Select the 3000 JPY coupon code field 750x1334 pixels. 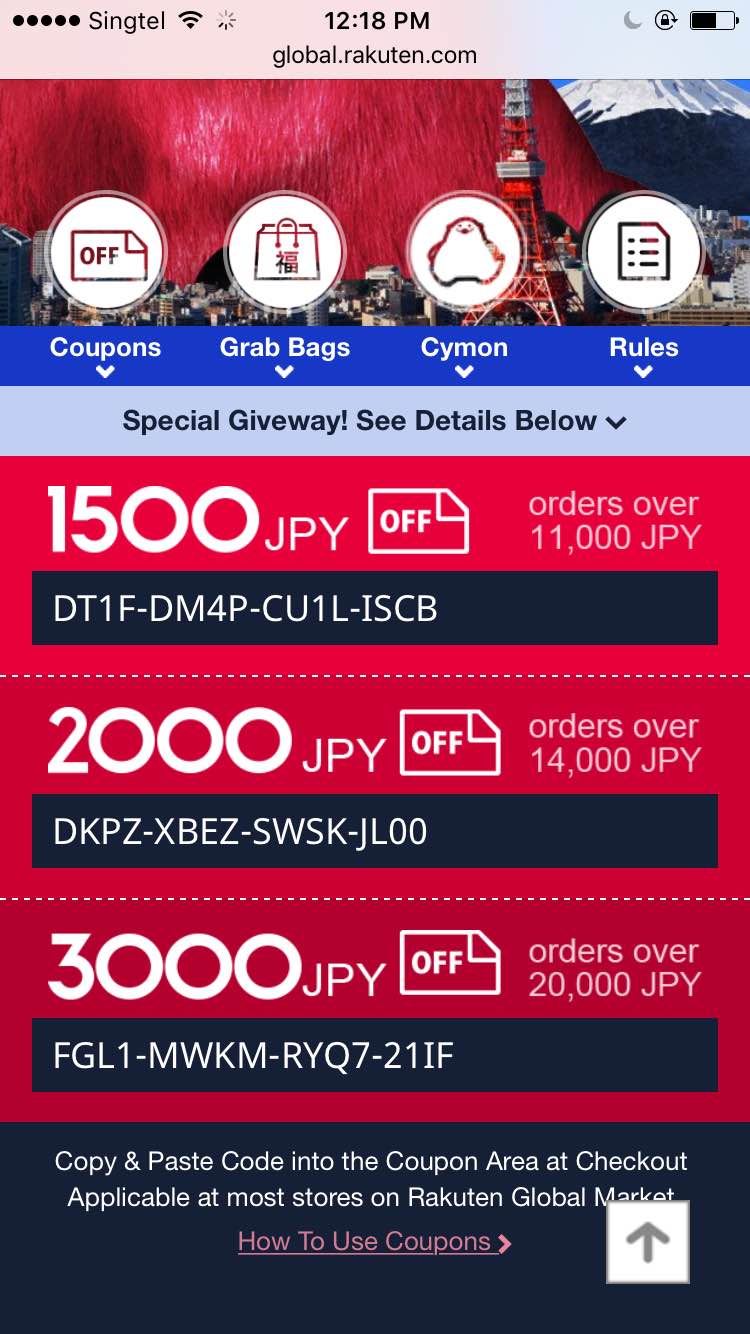pos(375,1055)
